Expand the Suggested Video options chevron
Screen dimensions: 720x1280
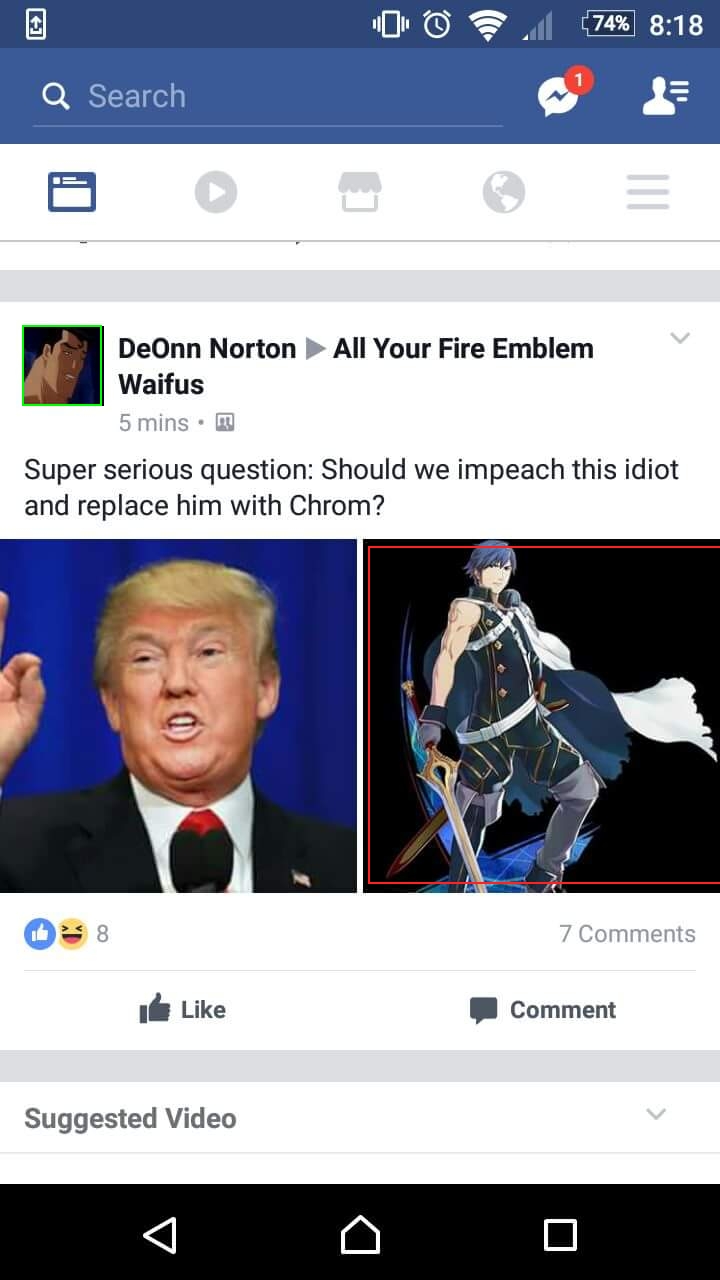point(656,1114)
